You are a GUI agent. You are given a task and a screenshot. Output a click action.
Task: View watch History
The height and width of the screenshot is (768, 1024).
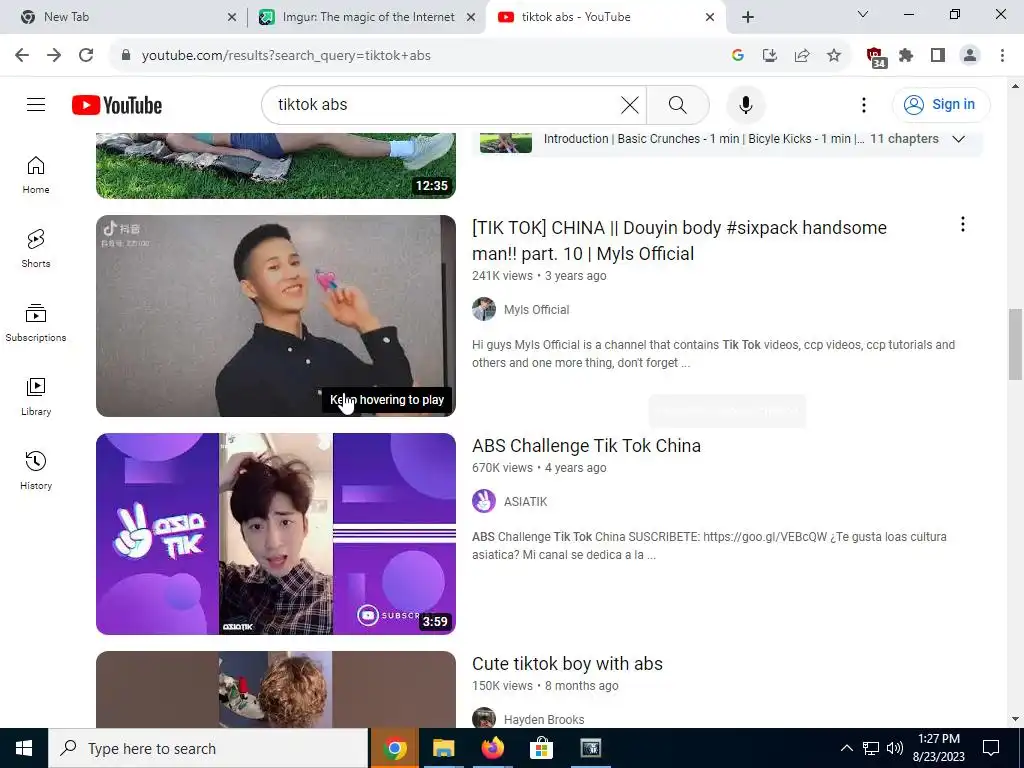click(x=36, y=470)
